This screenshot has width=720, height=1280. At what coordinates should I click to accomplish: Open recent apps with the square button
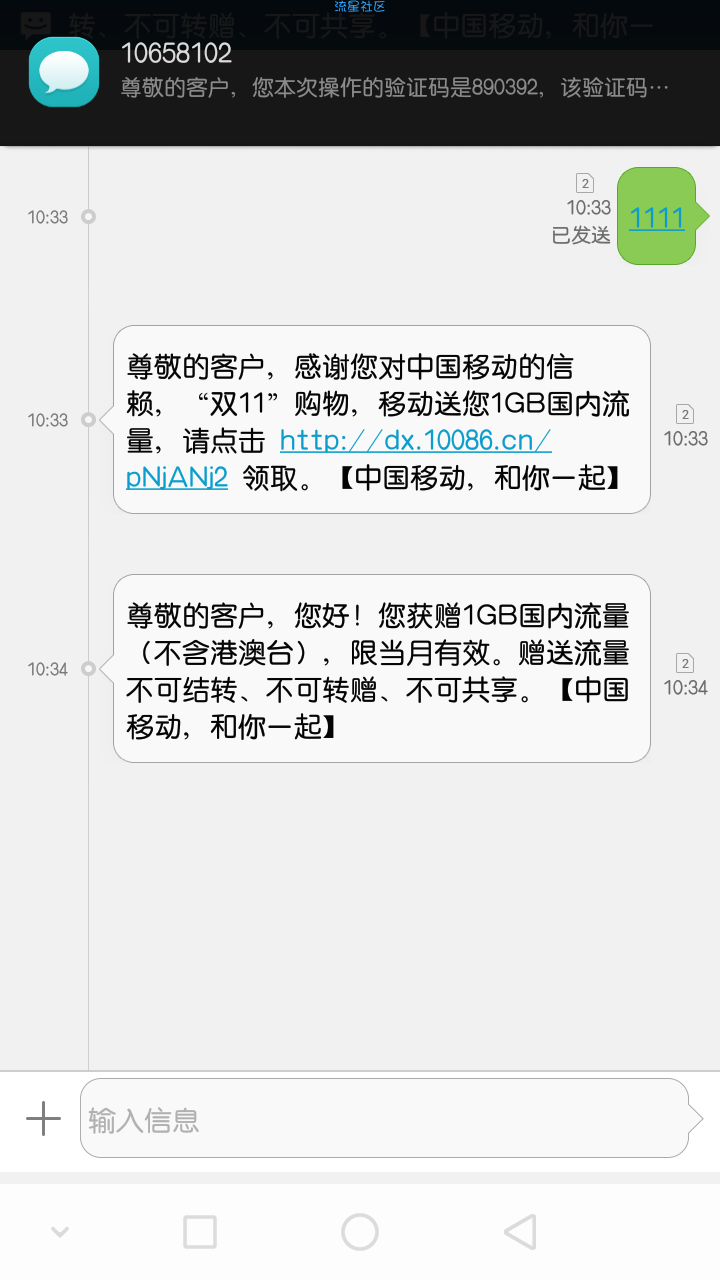(200, 1232)
